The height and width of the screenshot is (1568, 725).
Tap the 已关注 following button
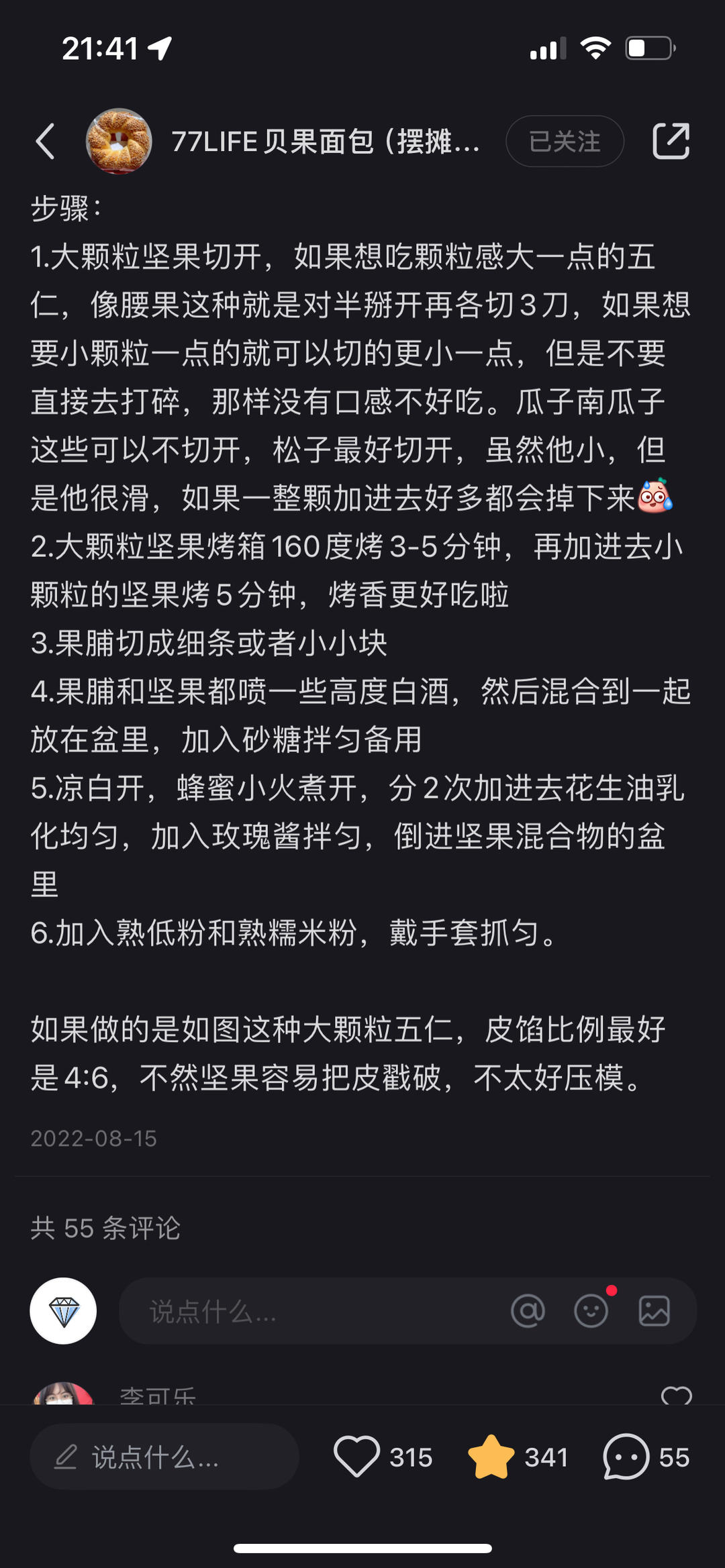565,142
